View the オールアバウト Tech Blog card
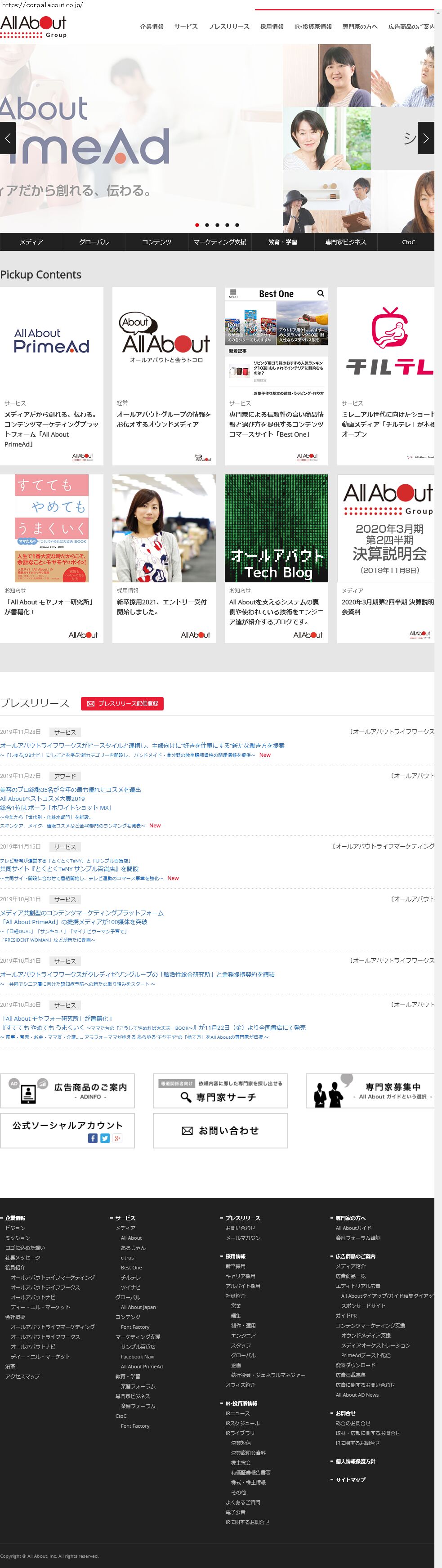This screenshot has height=1568, width=442. pyautogui.click(x=276, y=558)
